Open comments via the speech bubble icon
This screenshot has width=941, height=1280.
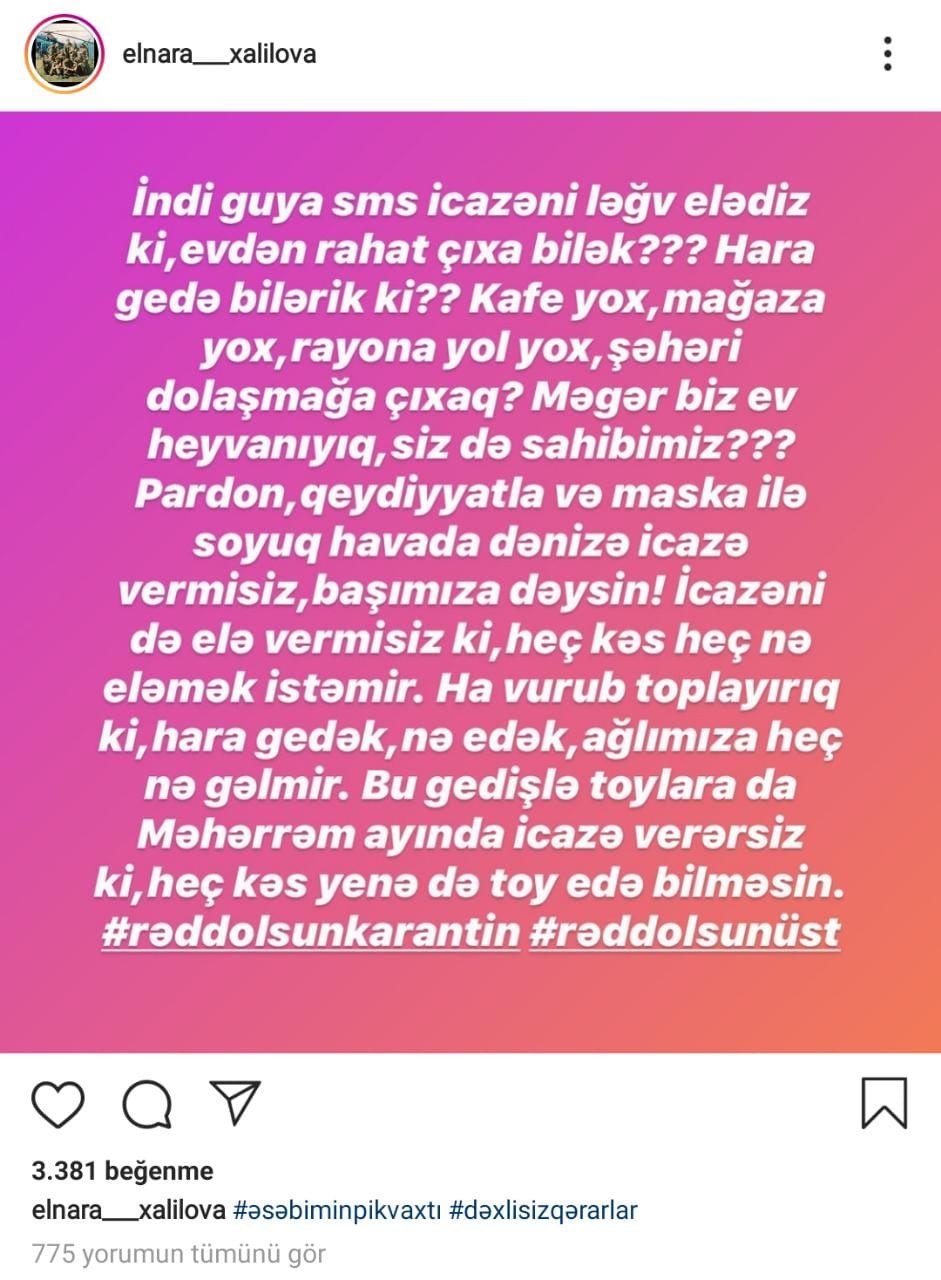145,1104
